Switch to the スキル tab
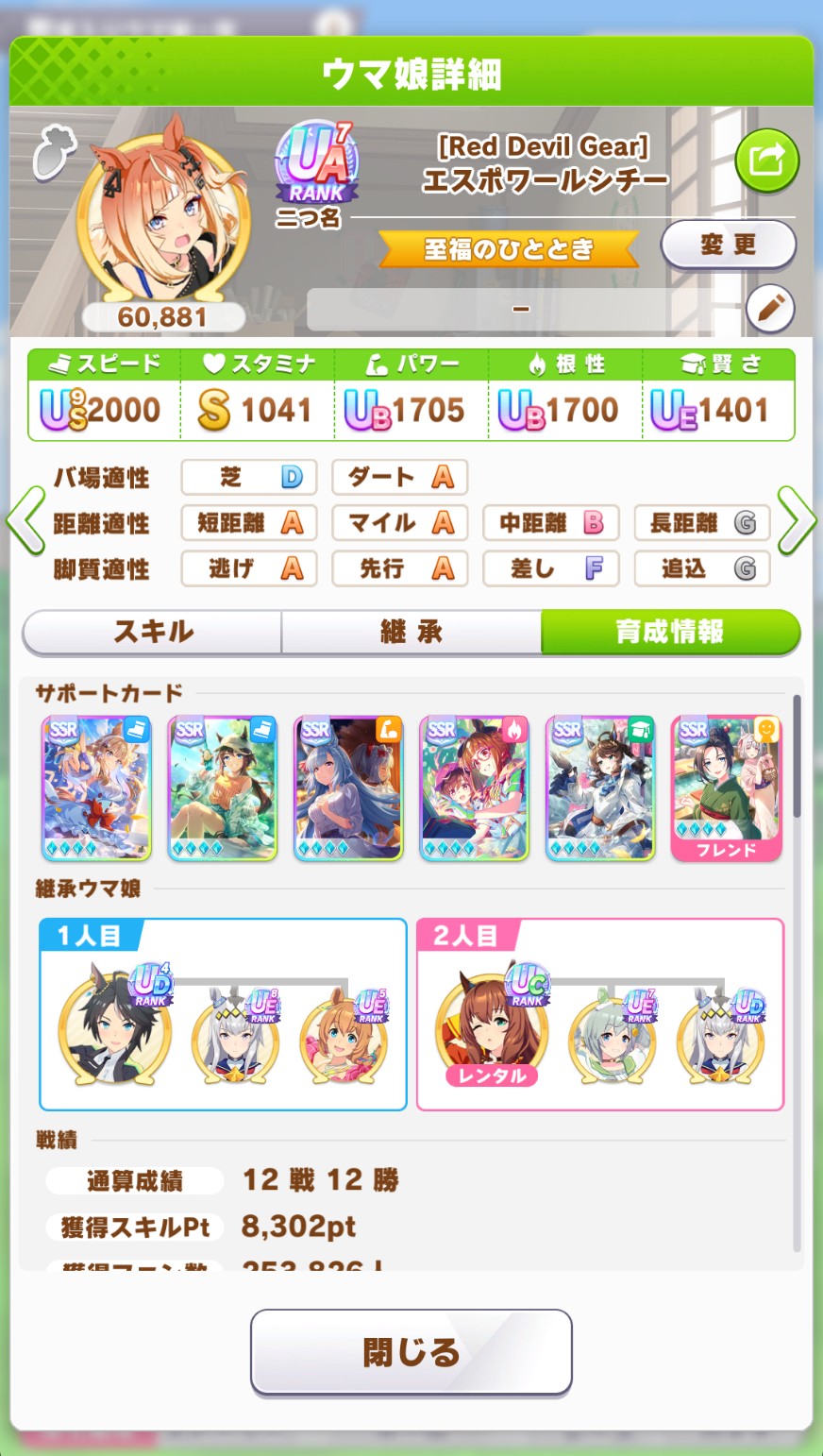 tap(153, 632)
